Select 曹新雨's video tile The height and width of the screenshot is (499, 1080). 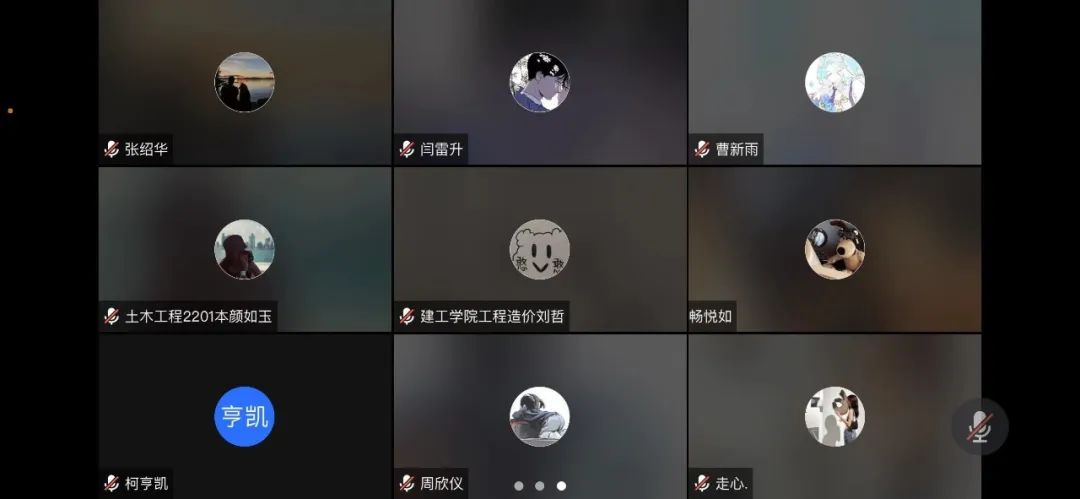click(834, 82)
